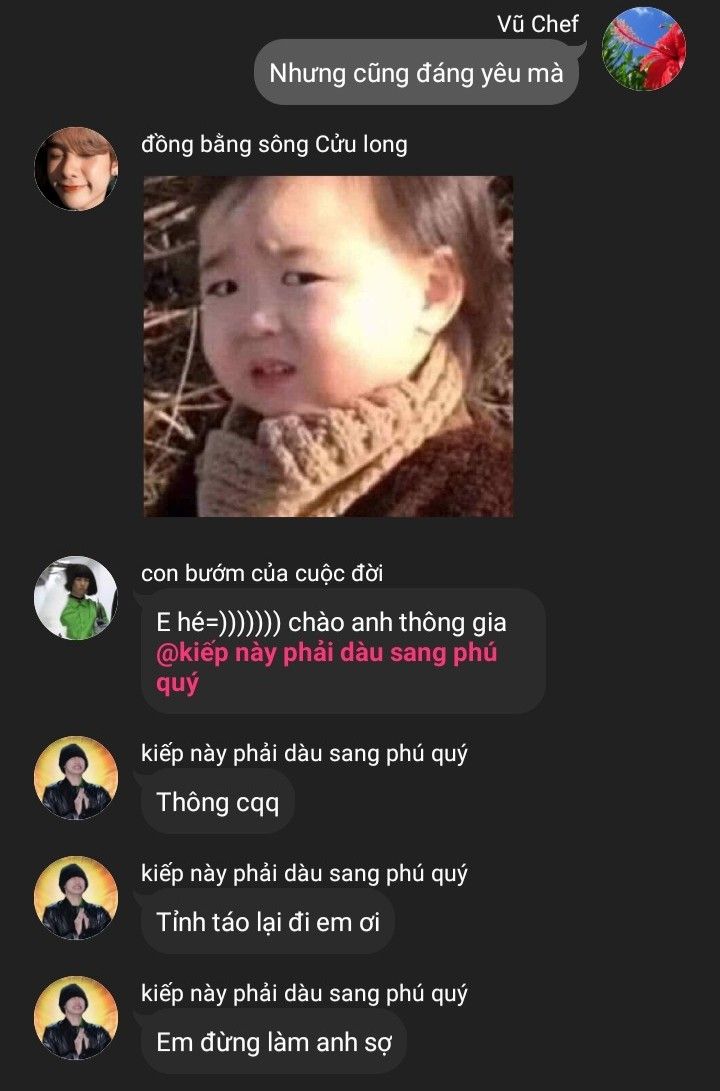
Task: Open the avatar beside "Tỉnh táo lại đi em ơi"
Action: (x=76, y=898)
